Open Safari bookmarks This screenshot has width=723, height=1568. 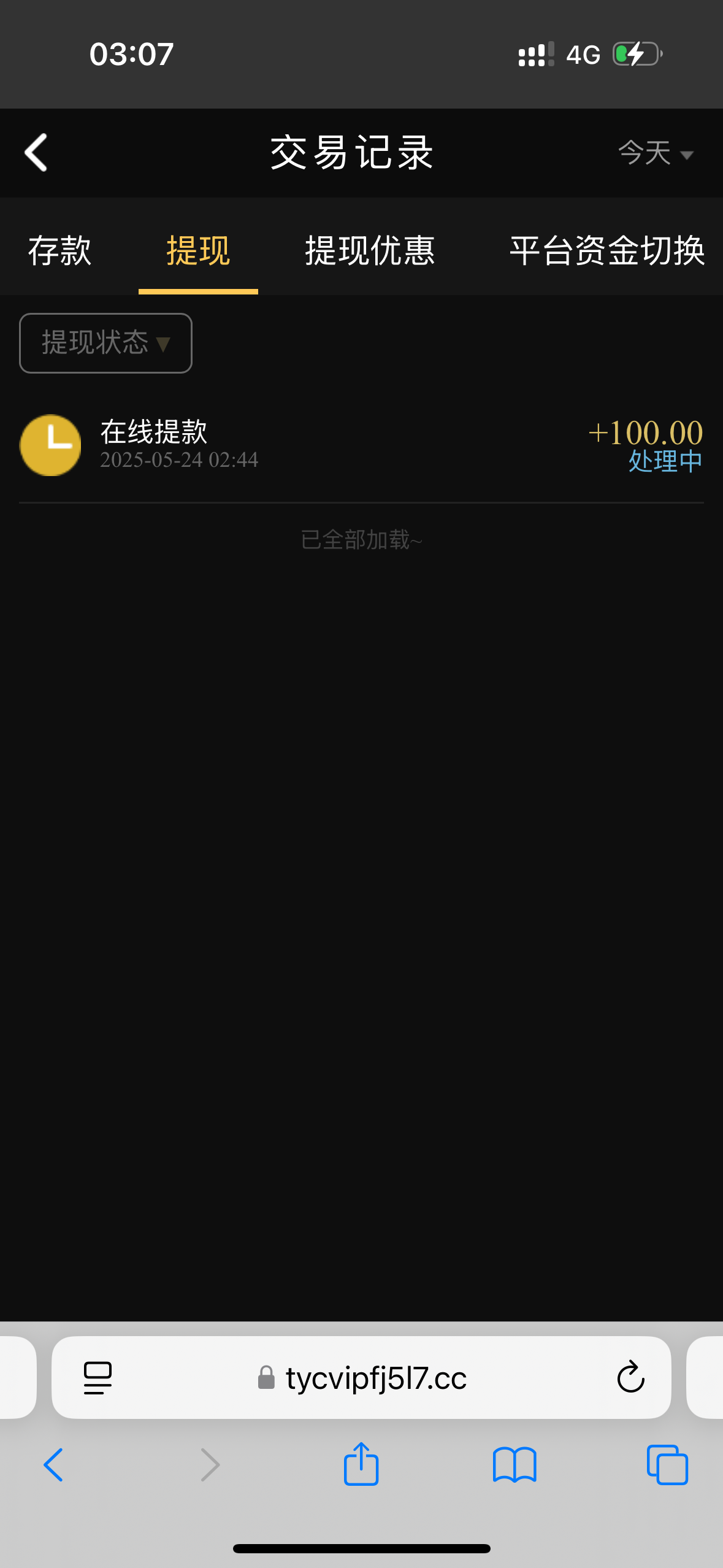pyautogui.click(x=515, y=1465)
